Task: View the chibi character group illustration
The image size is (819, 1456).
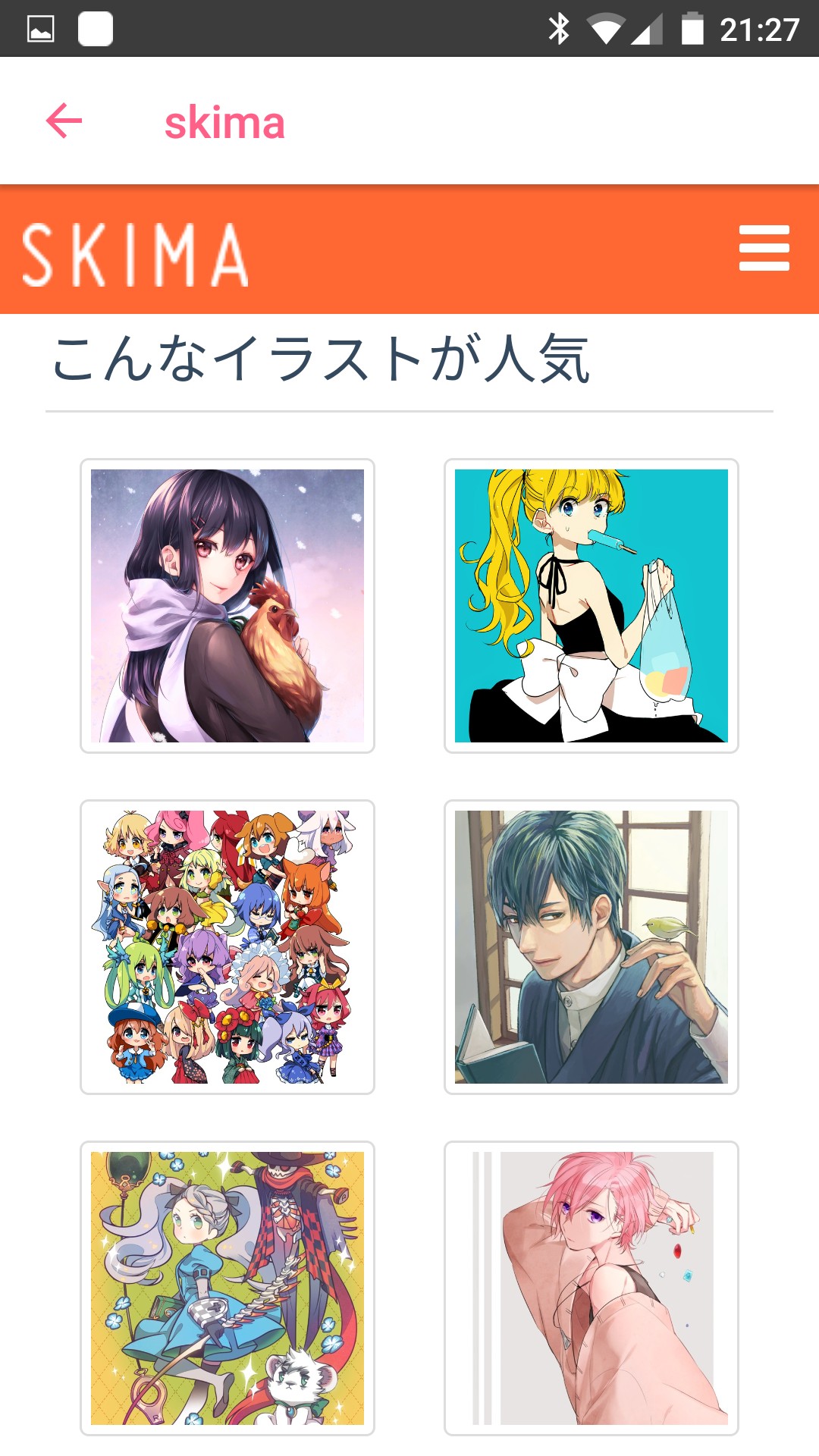Action: coord(227,946)
